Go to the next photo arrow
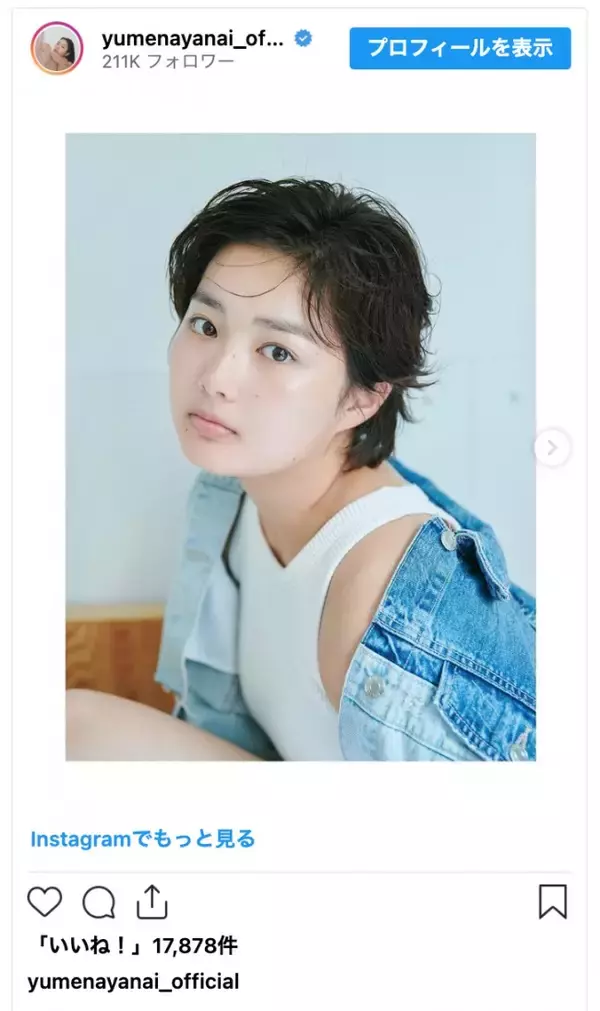 (x=552, y=447)
